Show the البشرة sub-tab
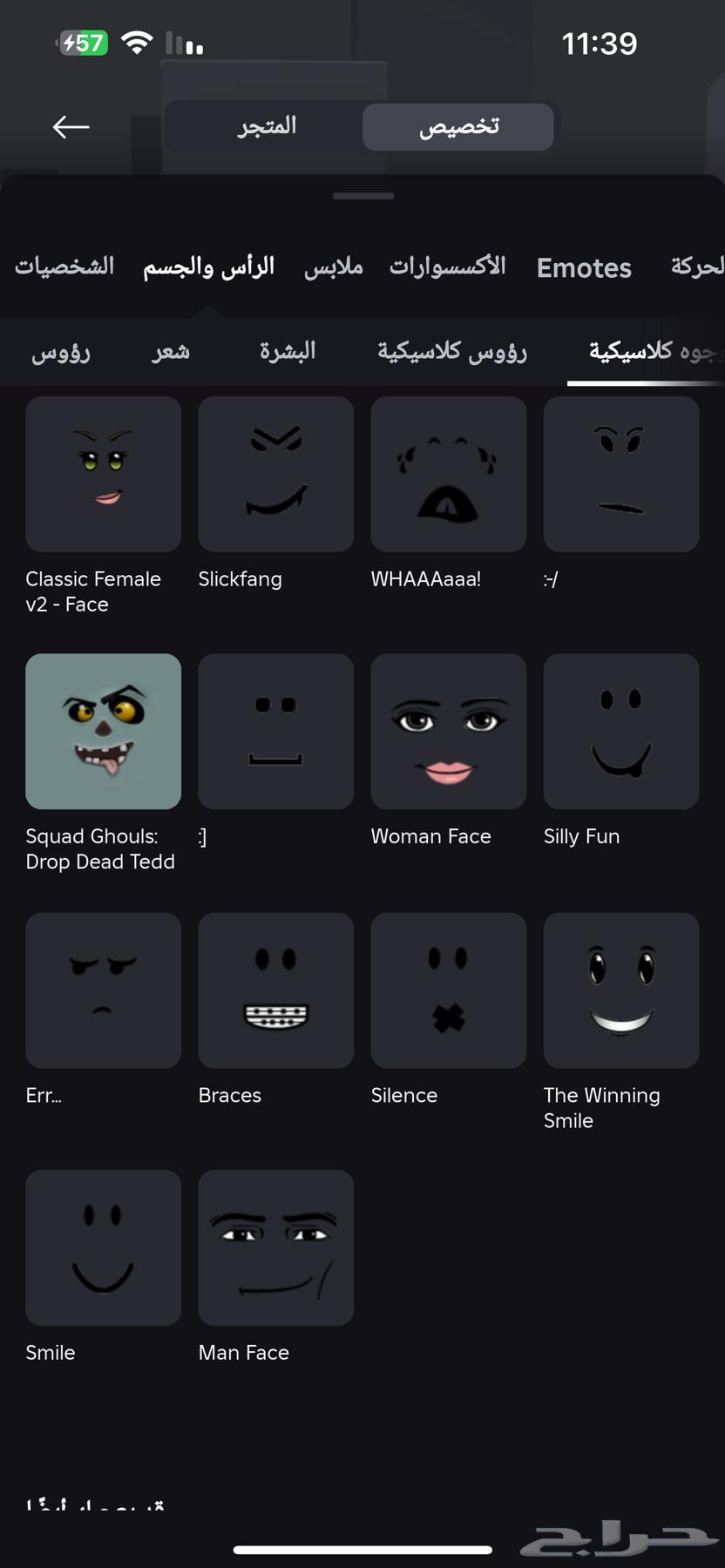 (x=287, y=352)
